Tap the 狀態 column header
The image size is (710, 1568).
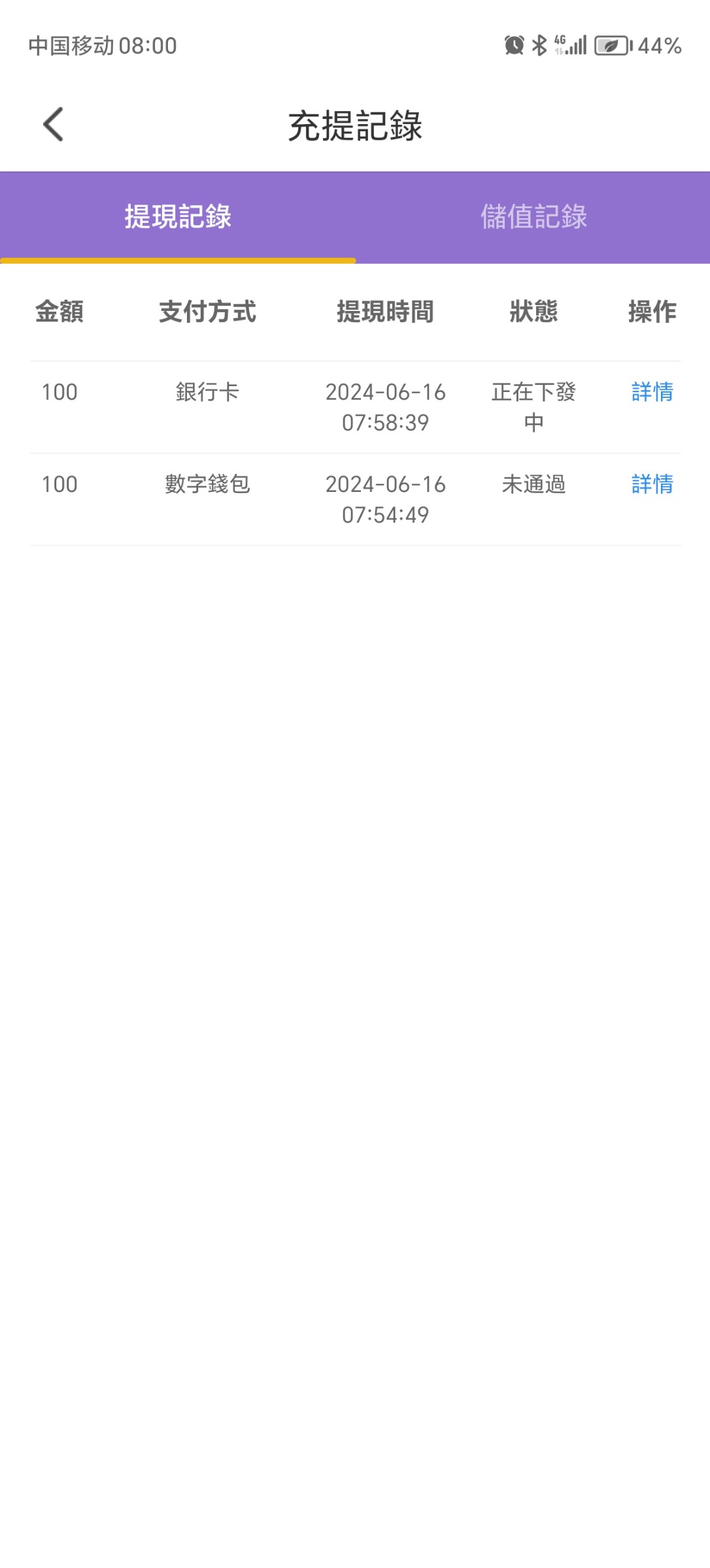534,313
